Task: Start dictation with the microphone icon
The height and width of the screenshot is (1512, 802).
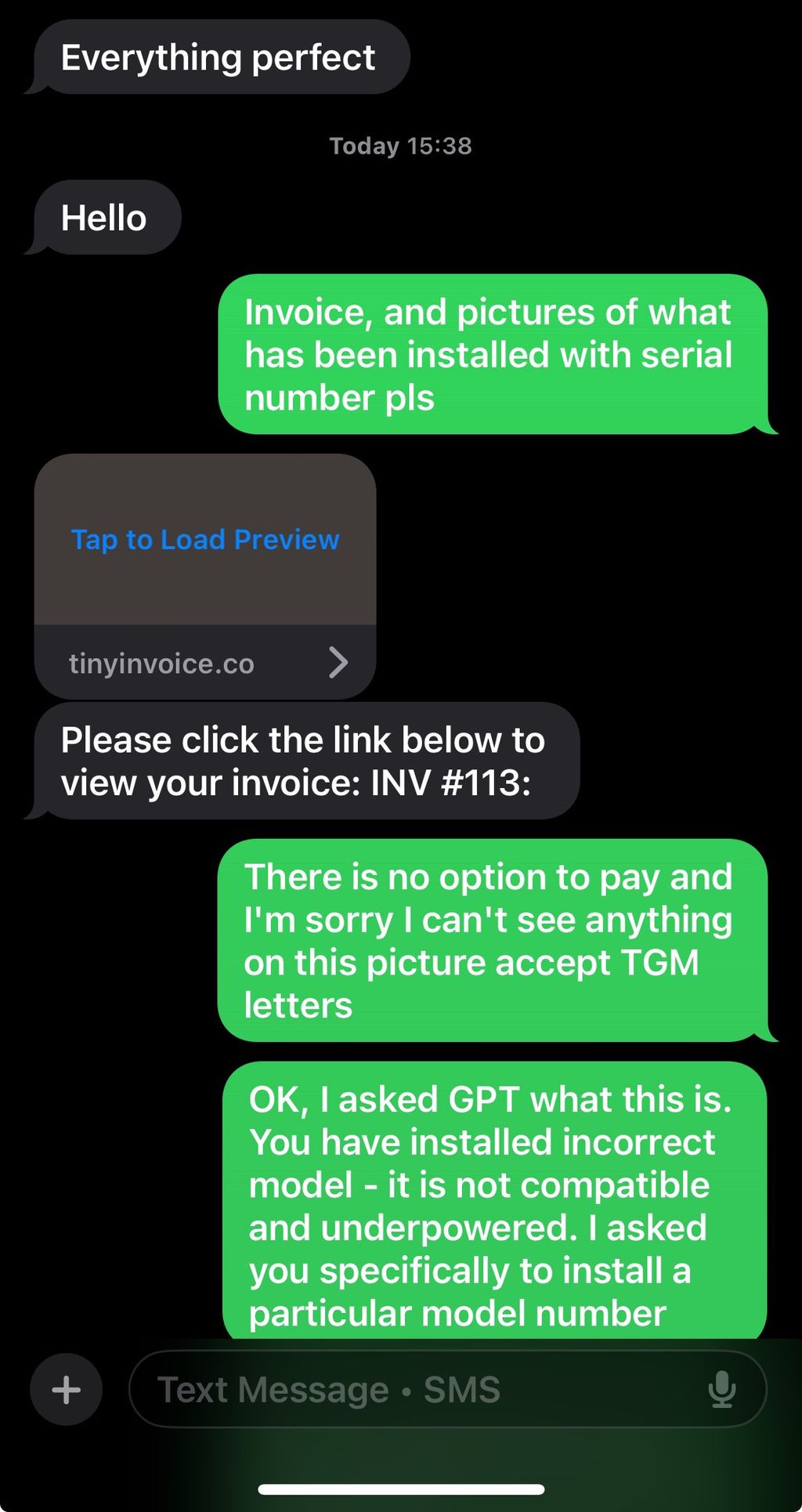Action: pyautogui.click(x=721, y=1390)
